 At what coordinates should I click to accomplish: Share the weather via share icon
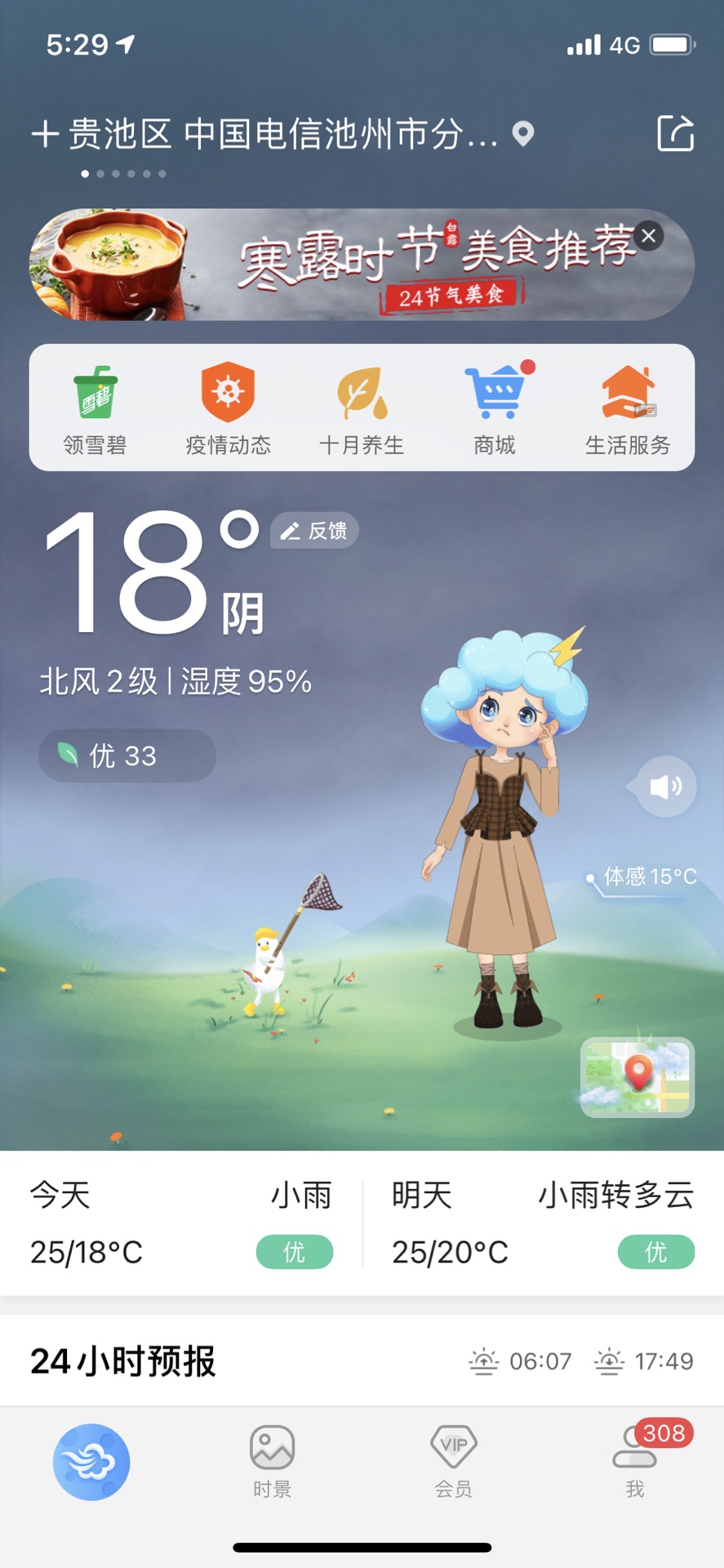(x=675, y=133)
